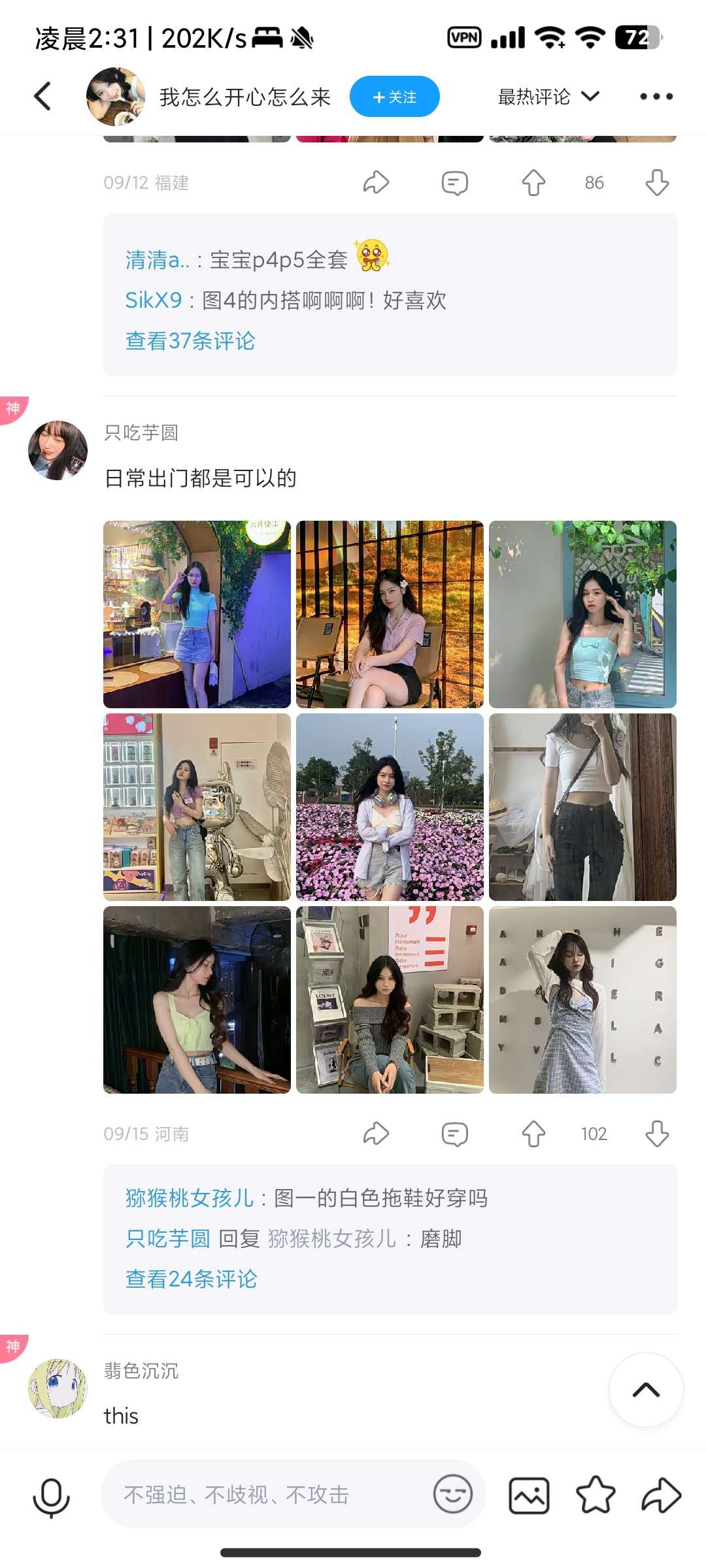Attach an image to the comment
This screenshot has width=706, height=1568.
pos(529,1495)
